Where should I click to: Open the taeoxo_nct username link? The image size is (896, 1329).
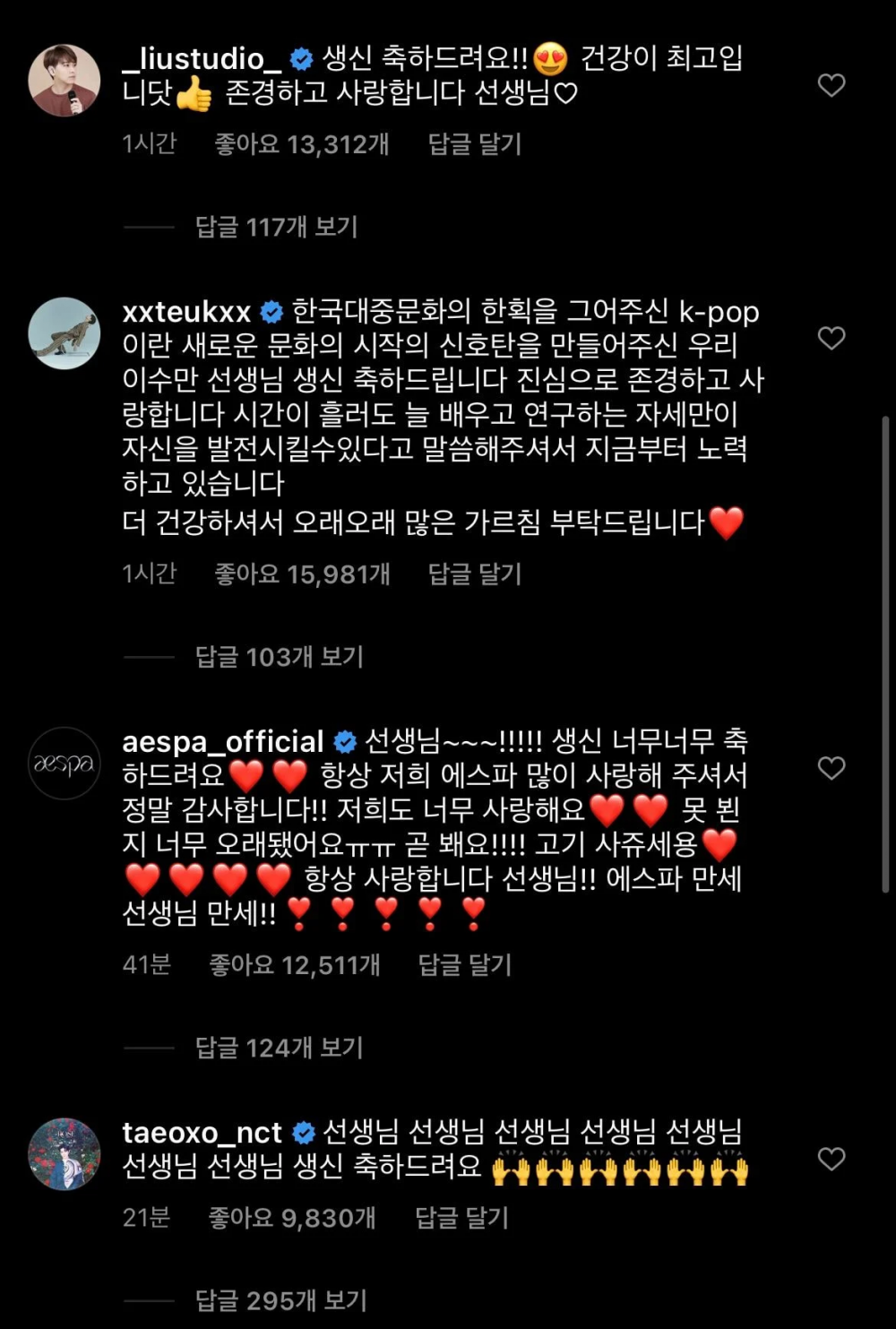point(202,1133)
